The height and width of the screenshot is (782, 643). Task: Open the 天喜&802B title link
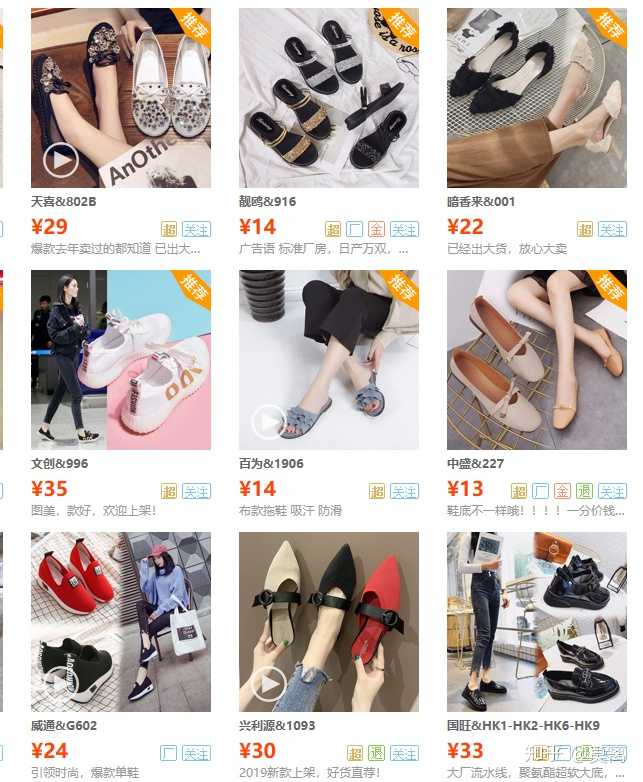tap(63, 202)
